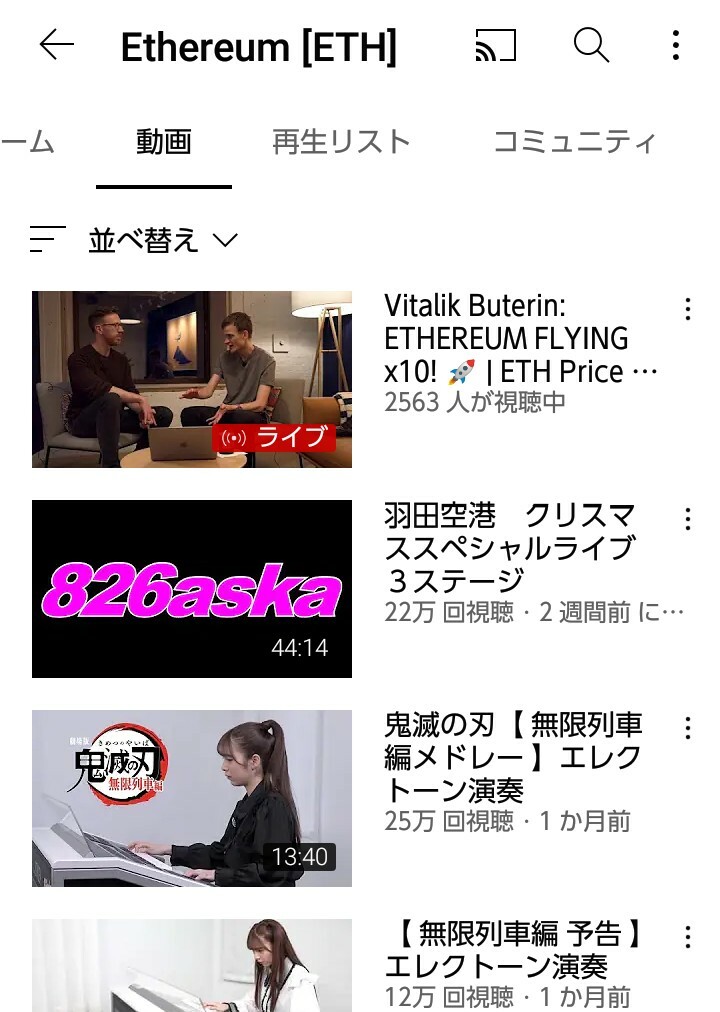Open the 無限列車編 予告 エレクトーン演奏 video
Viewport: 720px width, 1012px height.
point(192,965)
